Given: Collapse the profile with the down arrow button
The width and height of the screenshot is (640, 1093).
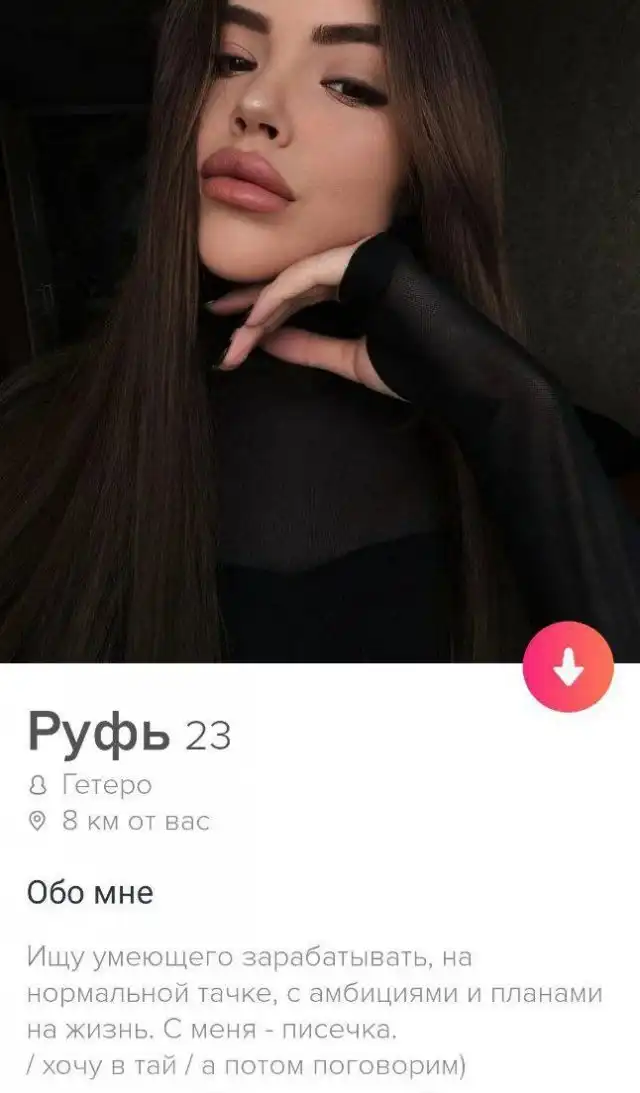Looking at the screenshot, I should click(x=568, y=669).
